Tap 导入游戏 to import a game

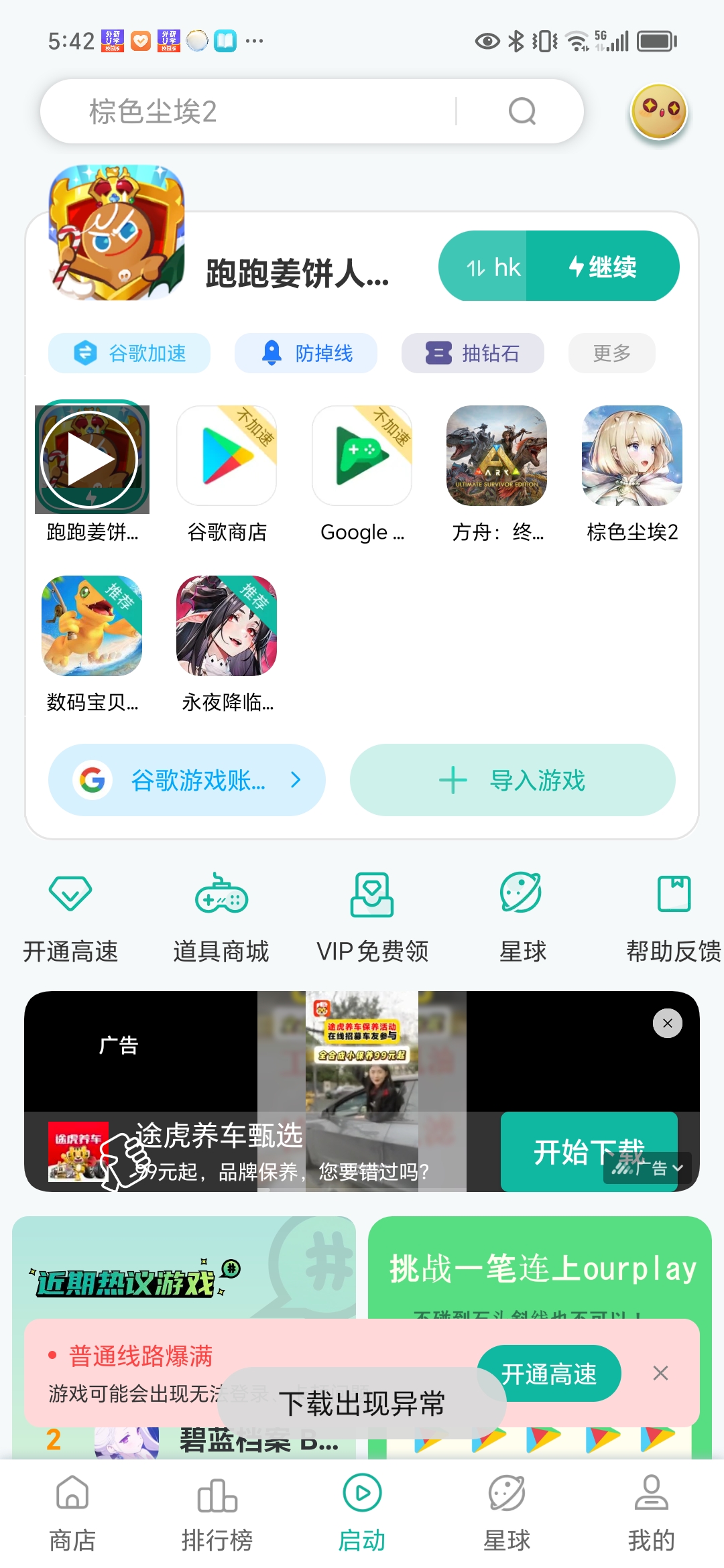(512, 780)
